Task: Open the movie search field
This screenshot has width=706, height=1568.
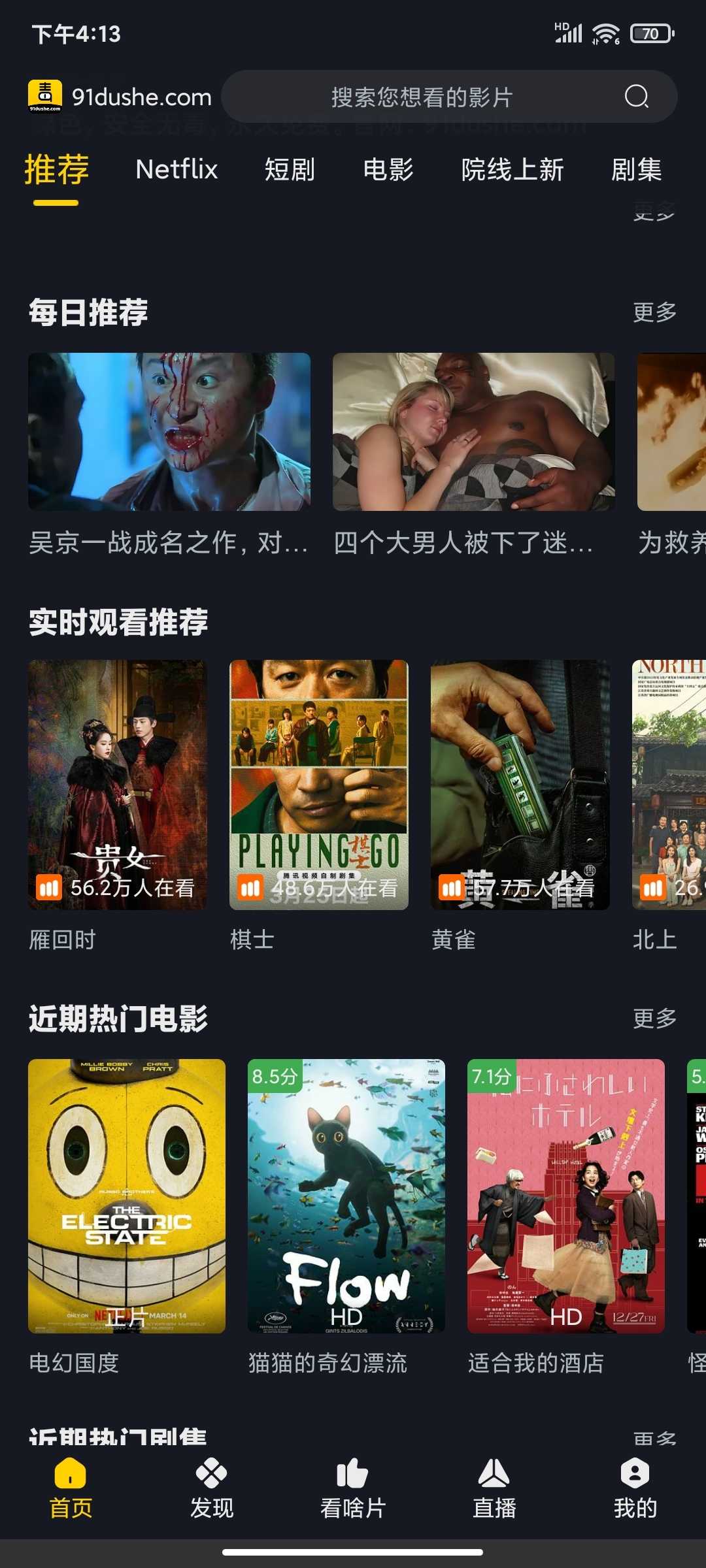Action: [x=422, y=97]
